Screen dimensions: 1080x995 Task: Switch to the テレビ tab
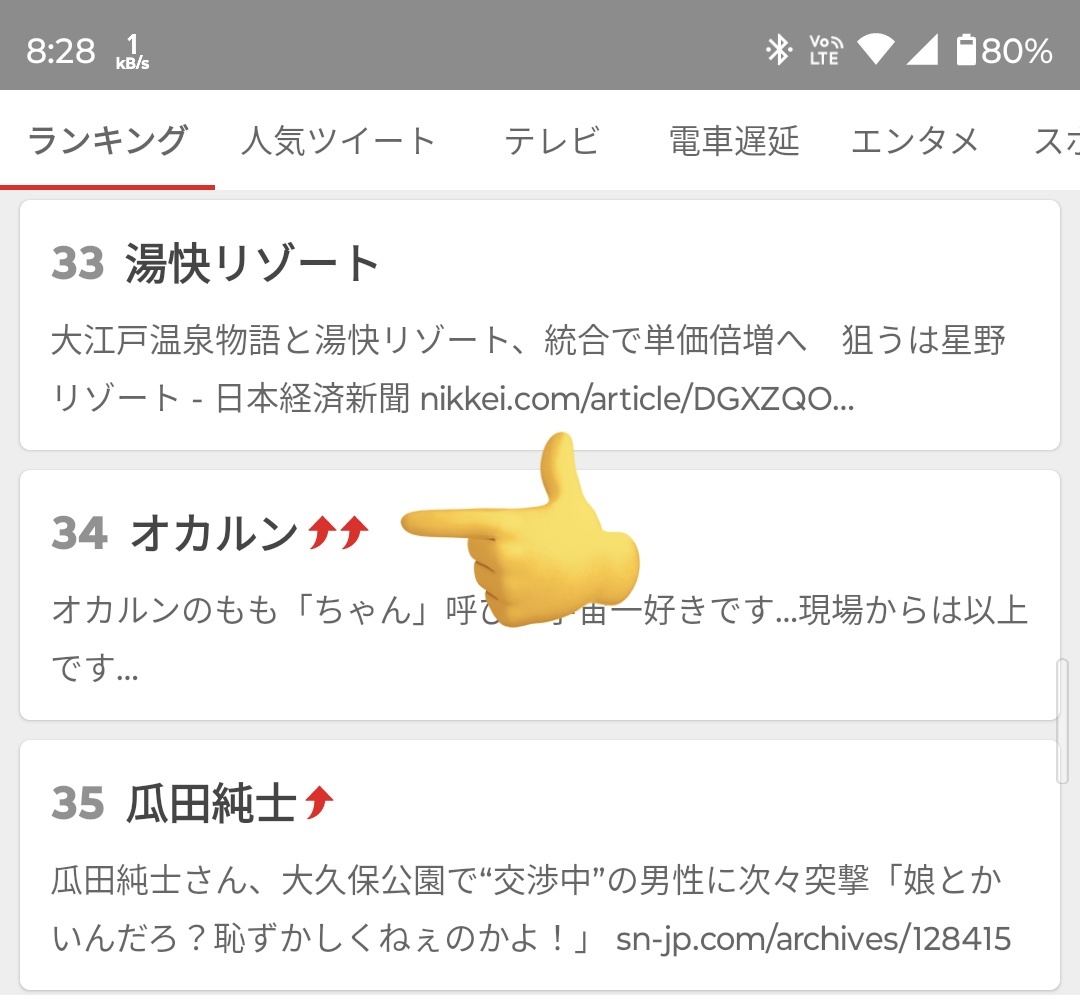(551, 141)
